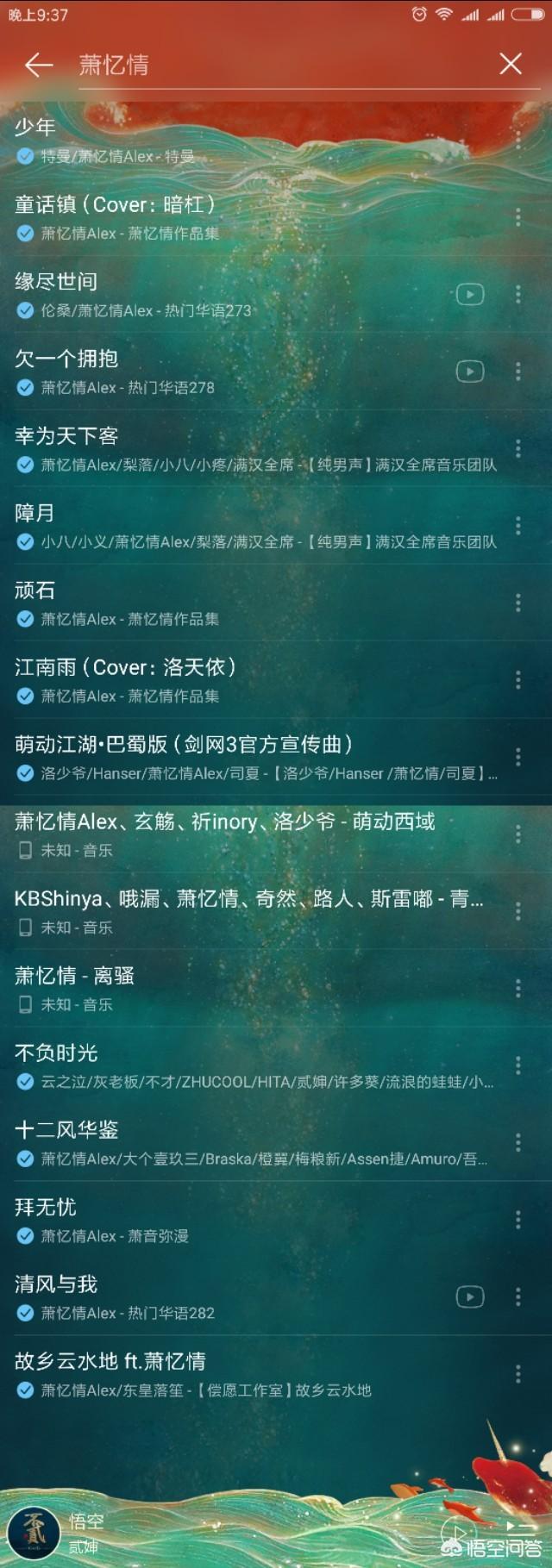Go back with the arrow icon
The height and width of the screenshot is (1568, 552).
click(38, 65)
